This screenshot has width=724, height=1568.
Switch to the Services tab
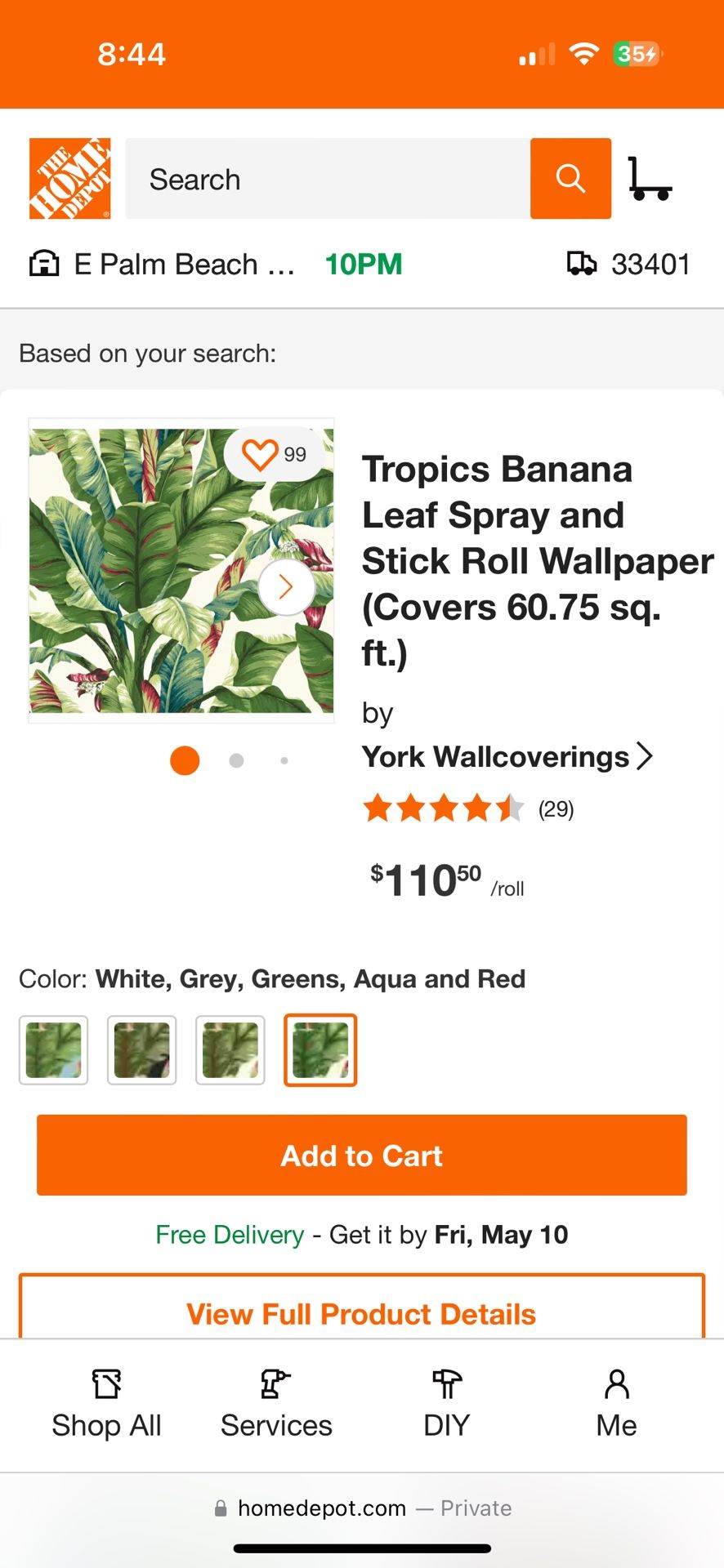276,1405
